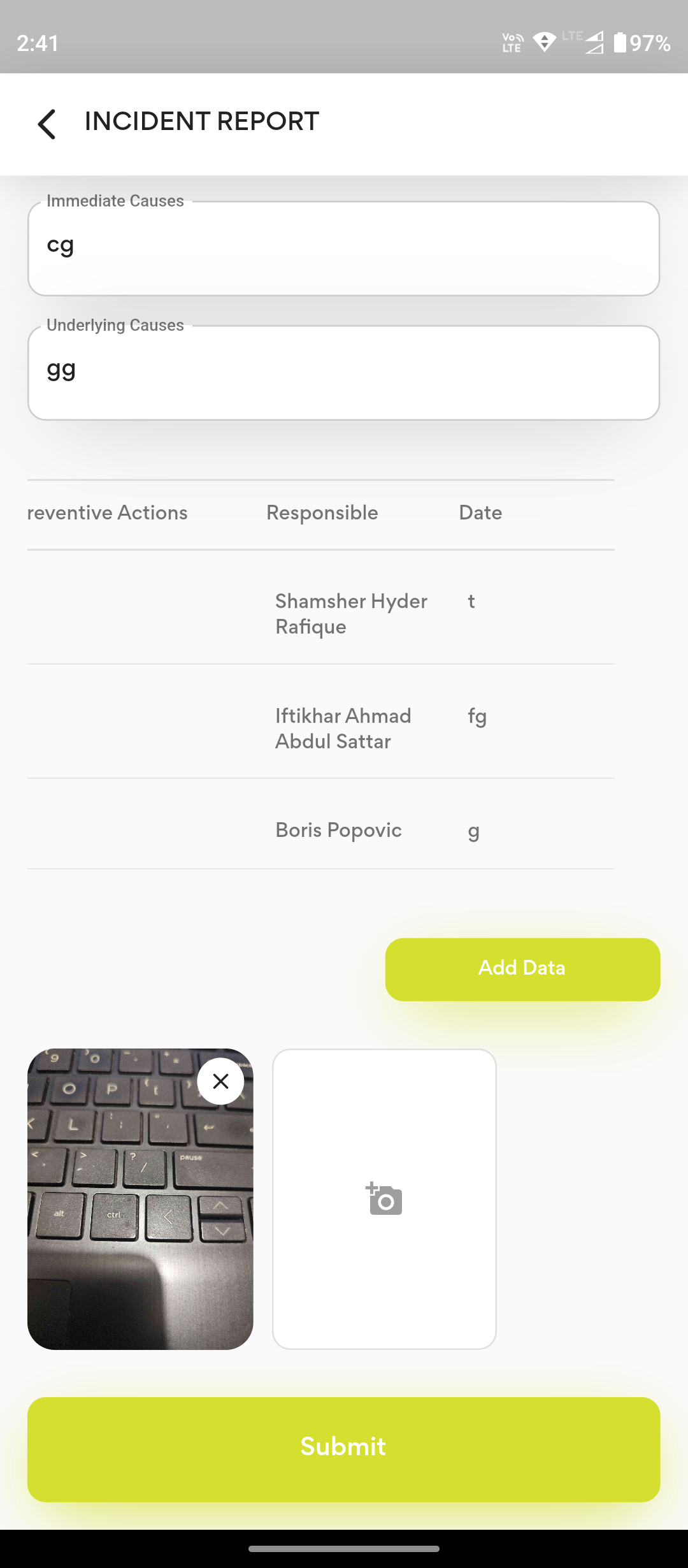The width and height of the screenshot is (688, 1568).
Task: Add another photo with camera tile
Action: 384,1199
